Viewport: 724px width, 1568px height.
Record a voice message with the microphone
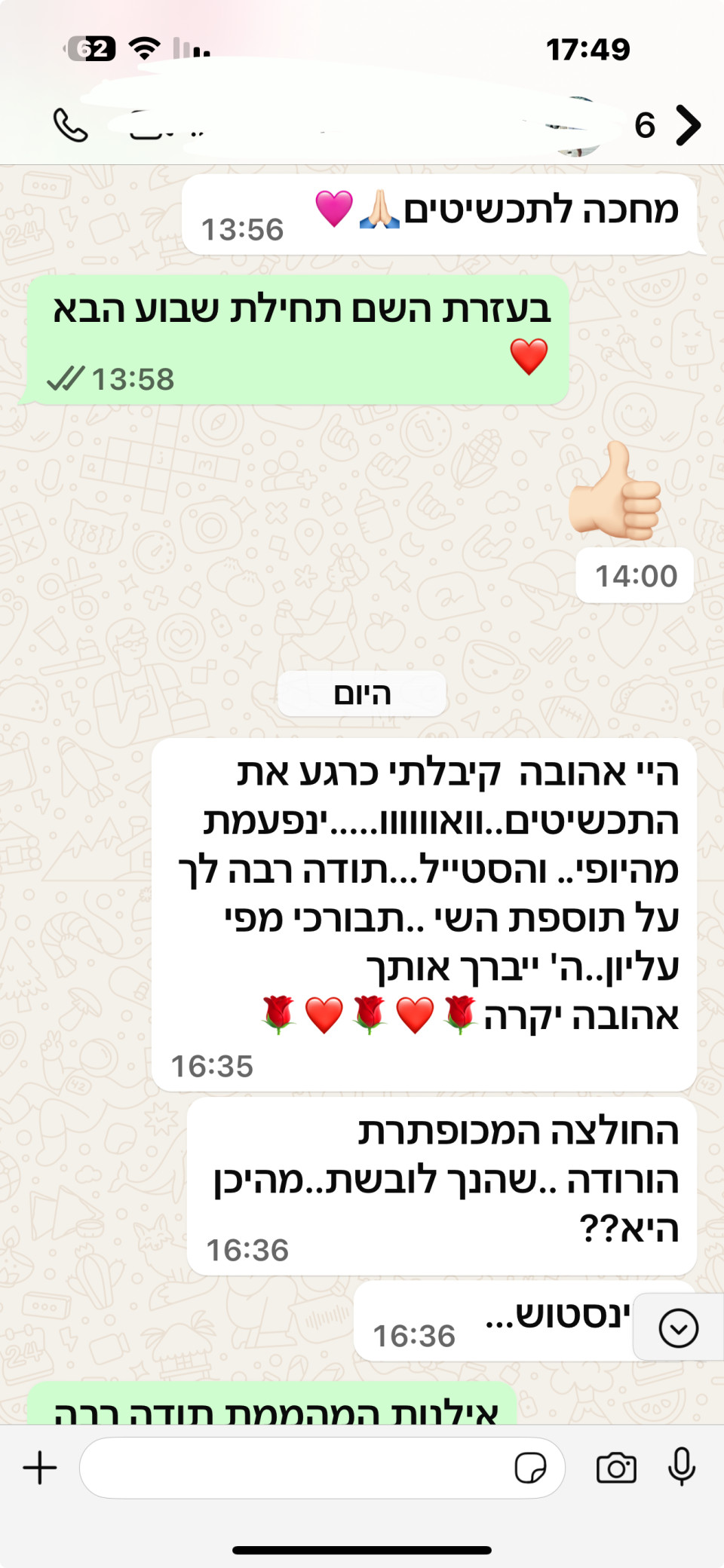(x=681, y=1466)
